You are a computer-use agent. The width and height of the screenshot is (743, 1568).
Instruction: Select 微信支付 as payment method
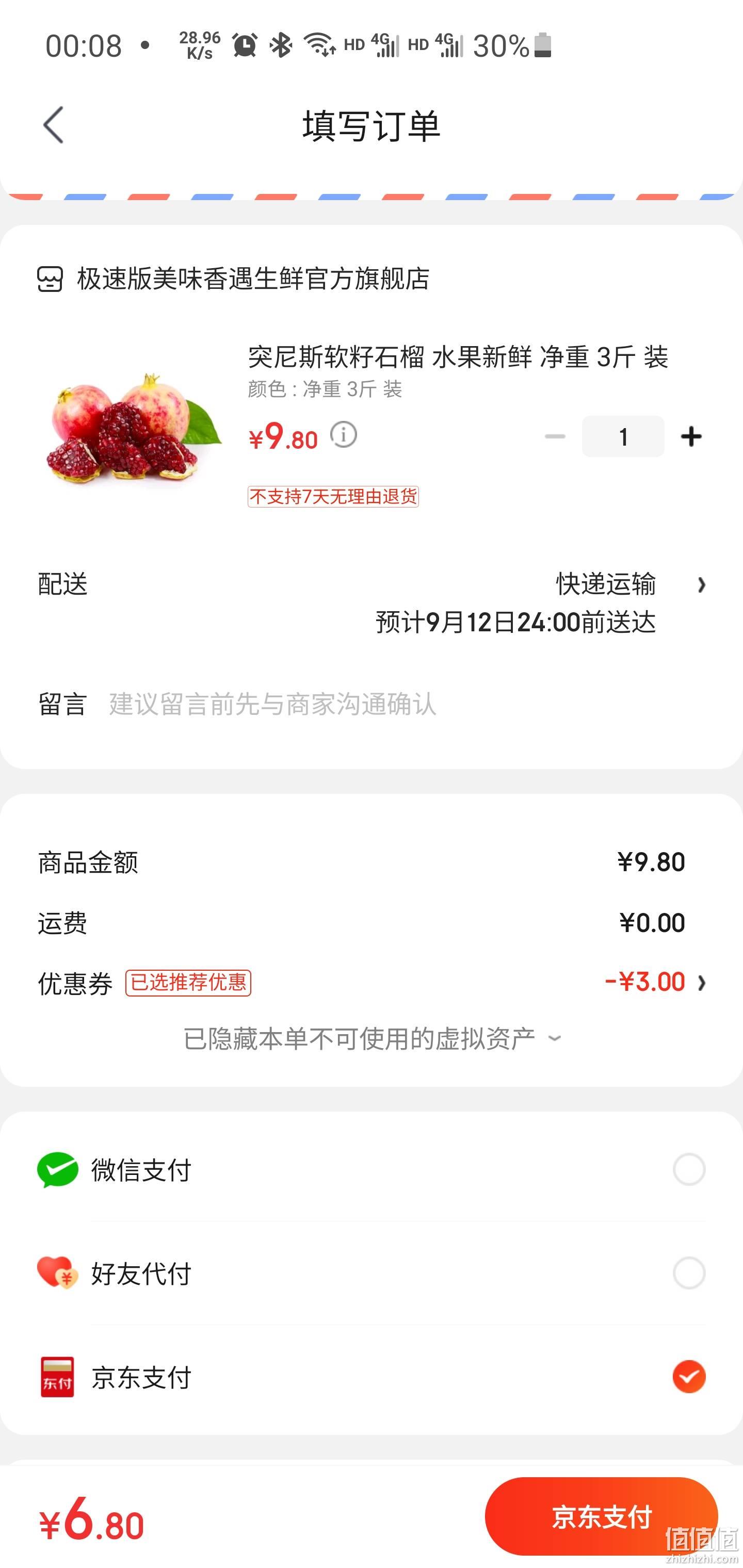[x=372, y=1169]
